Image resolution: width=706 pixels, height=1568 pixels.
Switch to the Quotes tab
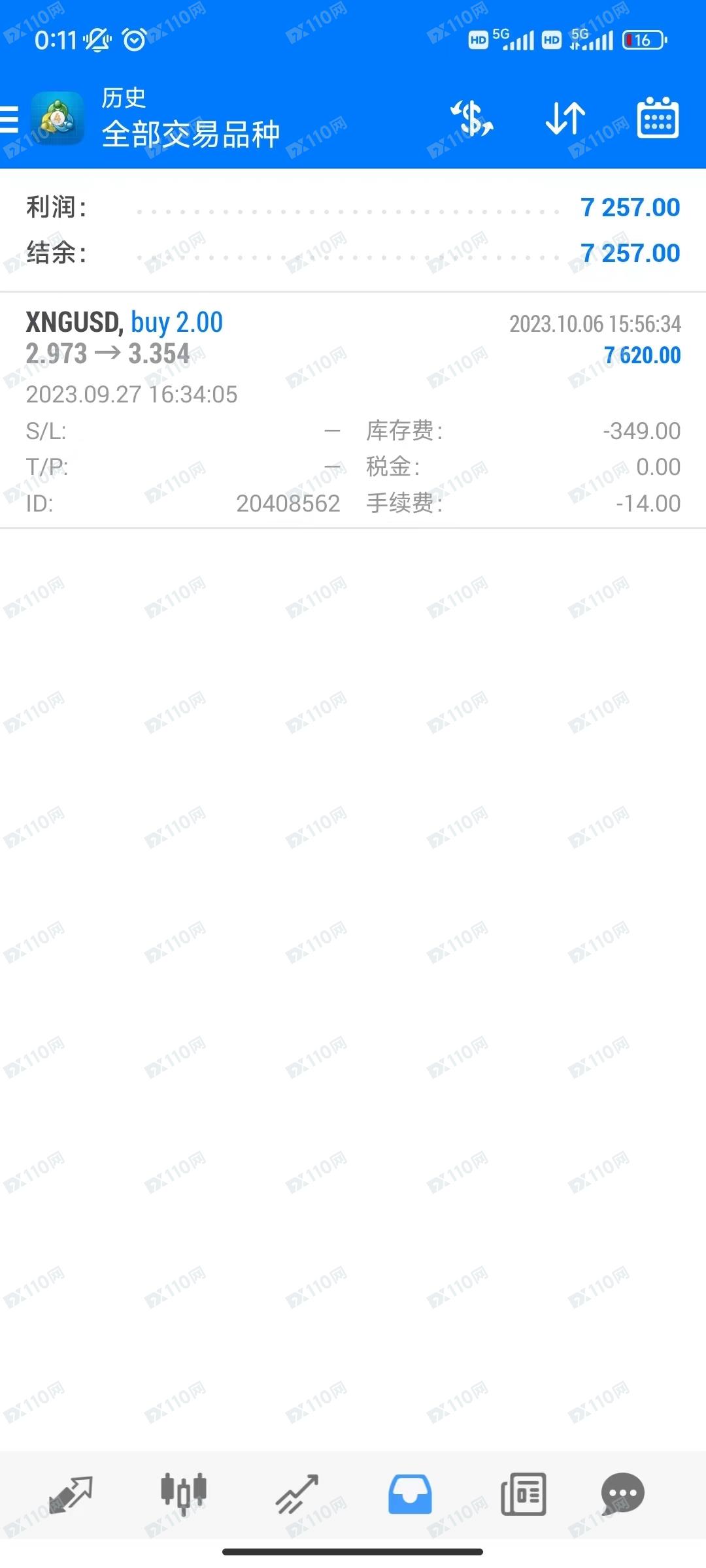pos(71,1494)
